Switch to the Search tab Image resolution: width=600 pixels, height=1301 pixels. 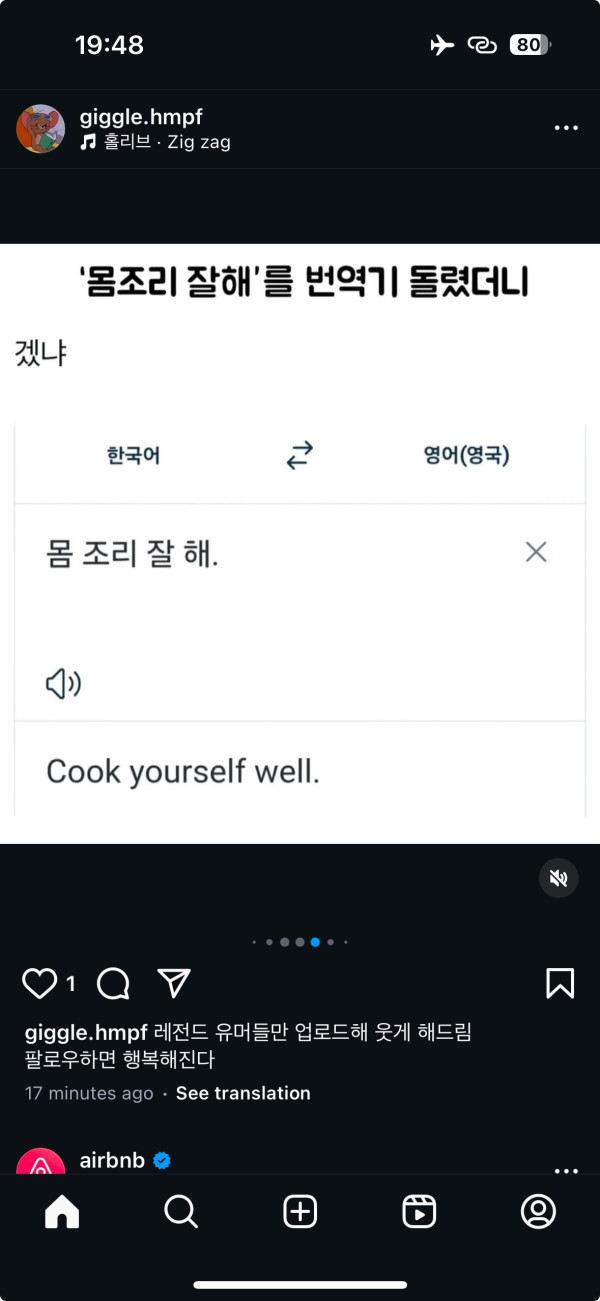pos(181,1212)
